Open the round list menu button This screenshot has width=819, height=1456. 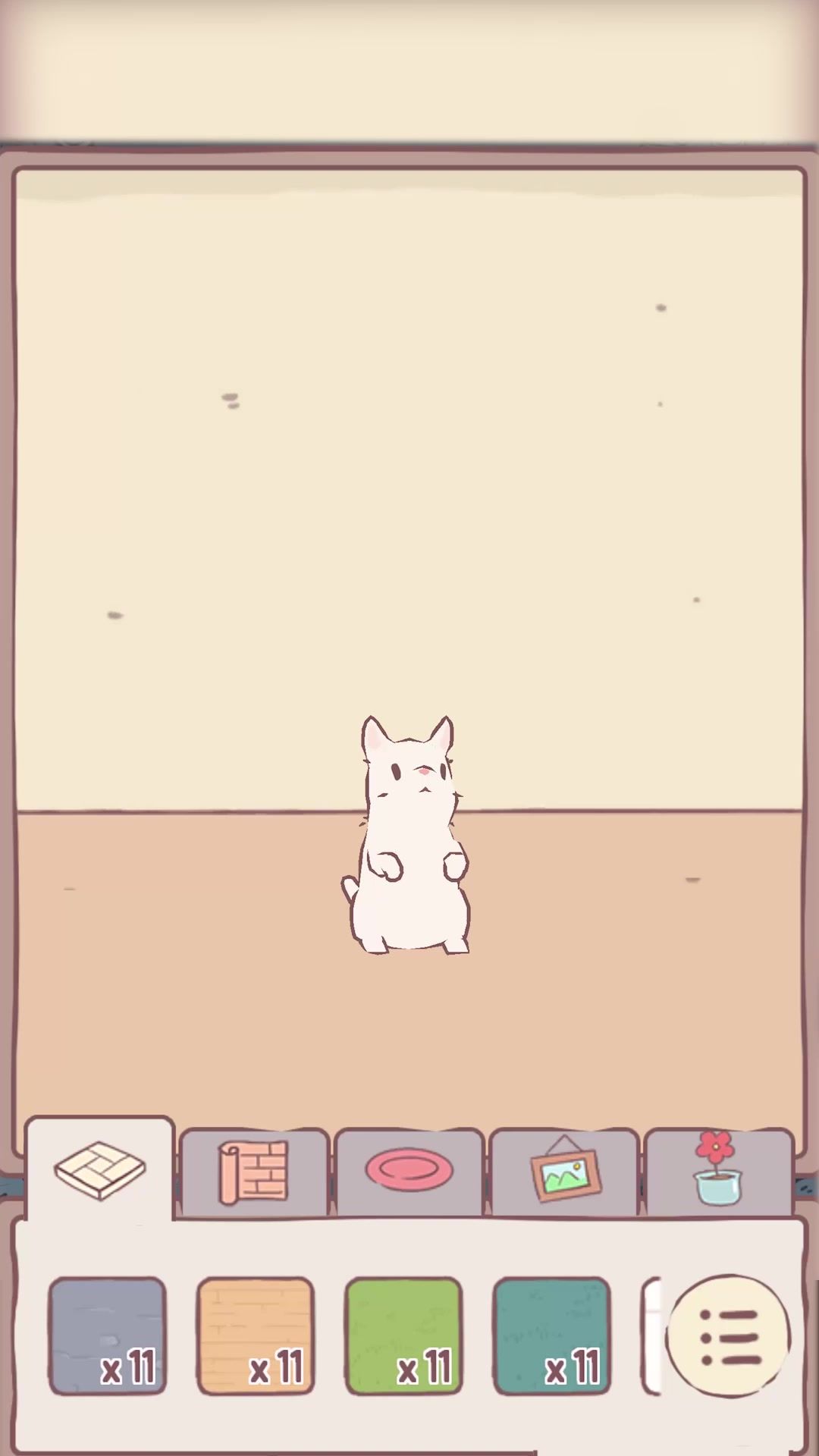coord(729,1336)
